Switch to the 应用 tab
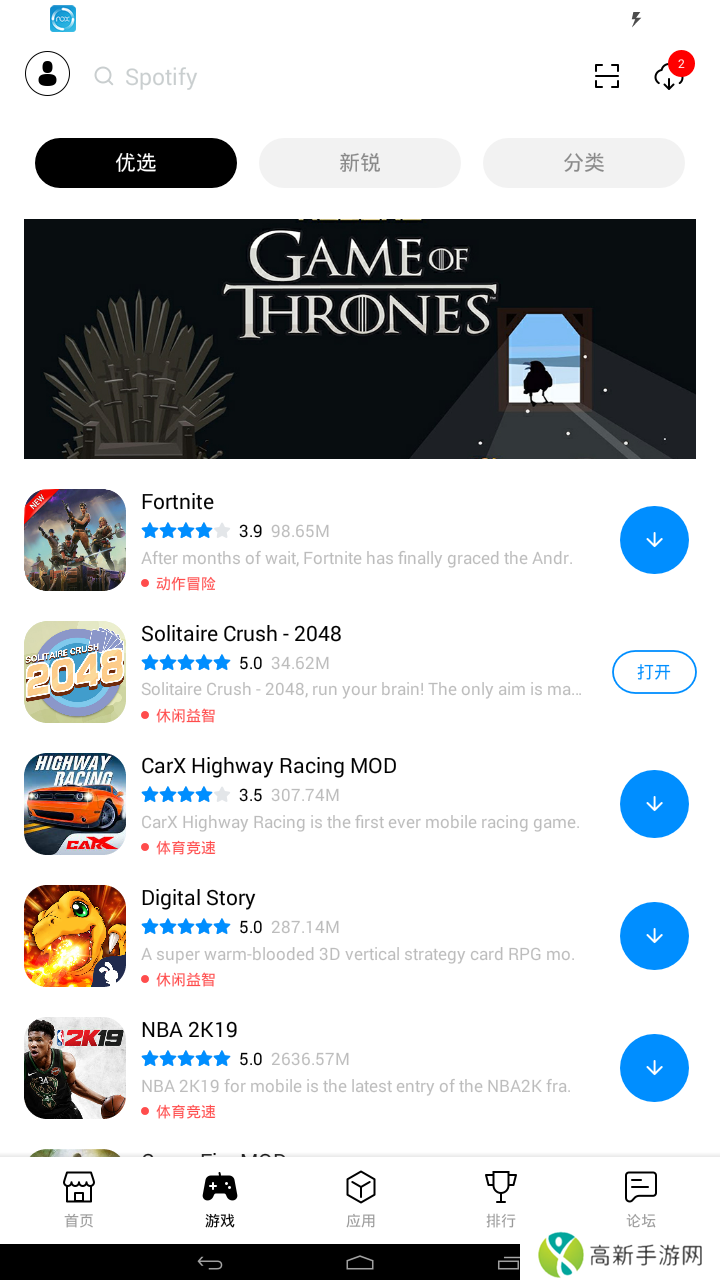Viewport: 720px width, 1280px height. click(x=360, y=1199)
